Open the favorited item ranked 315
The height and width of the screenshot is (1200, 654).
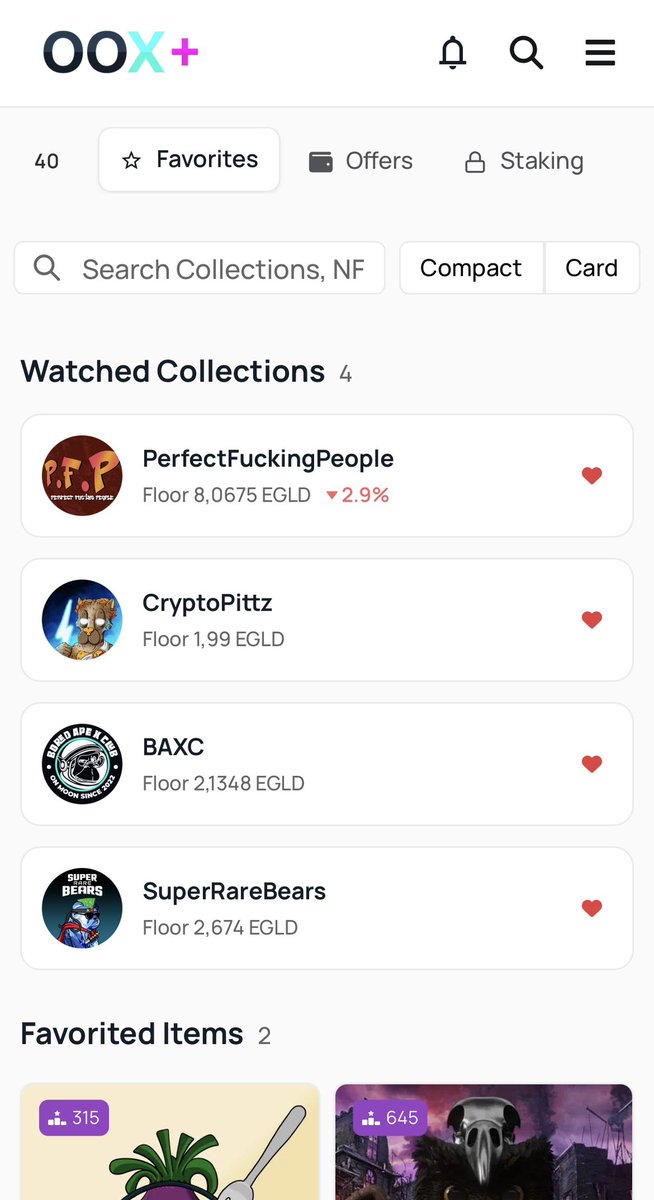tap(170, 1142)
